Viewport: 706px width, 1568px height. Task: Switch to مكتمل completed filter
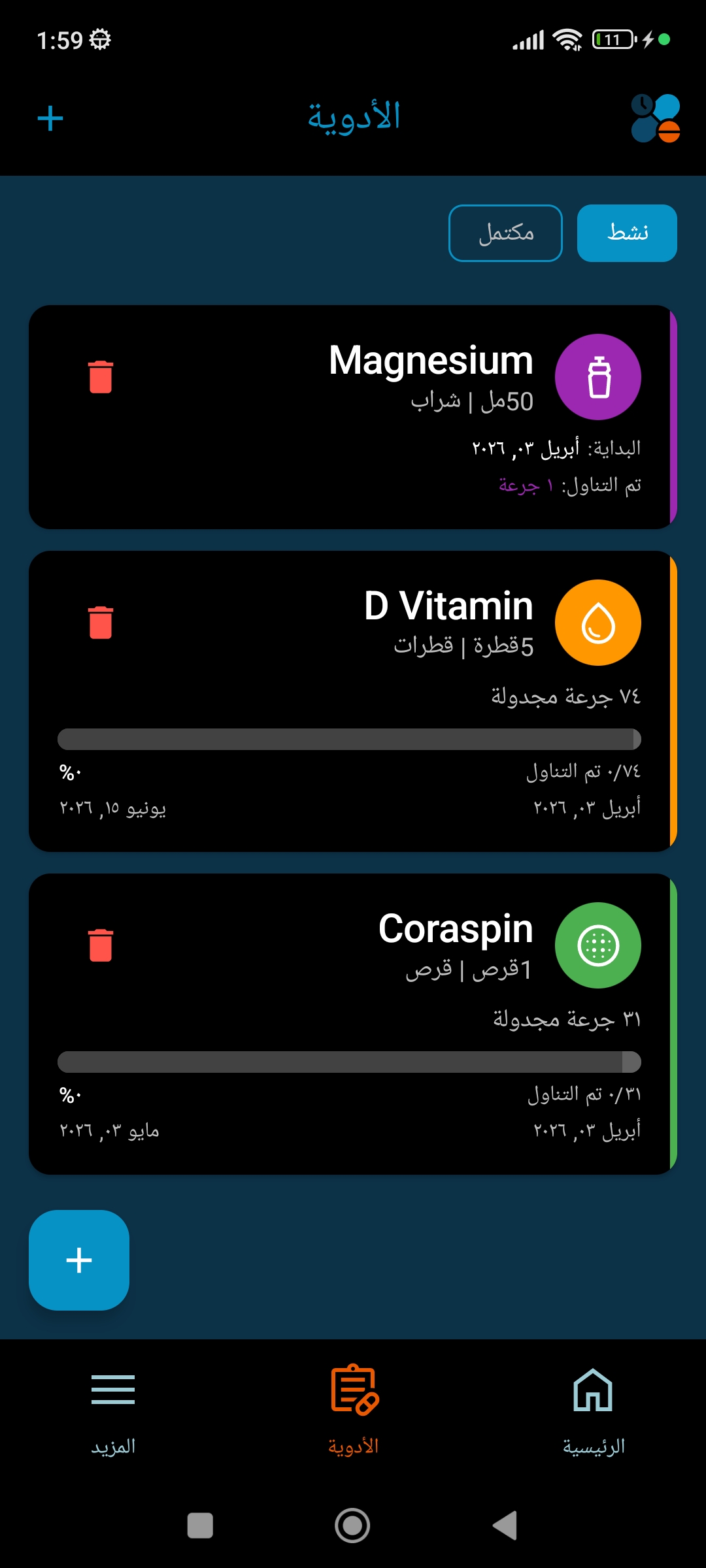pyautogui.click(x=505, y=233)
